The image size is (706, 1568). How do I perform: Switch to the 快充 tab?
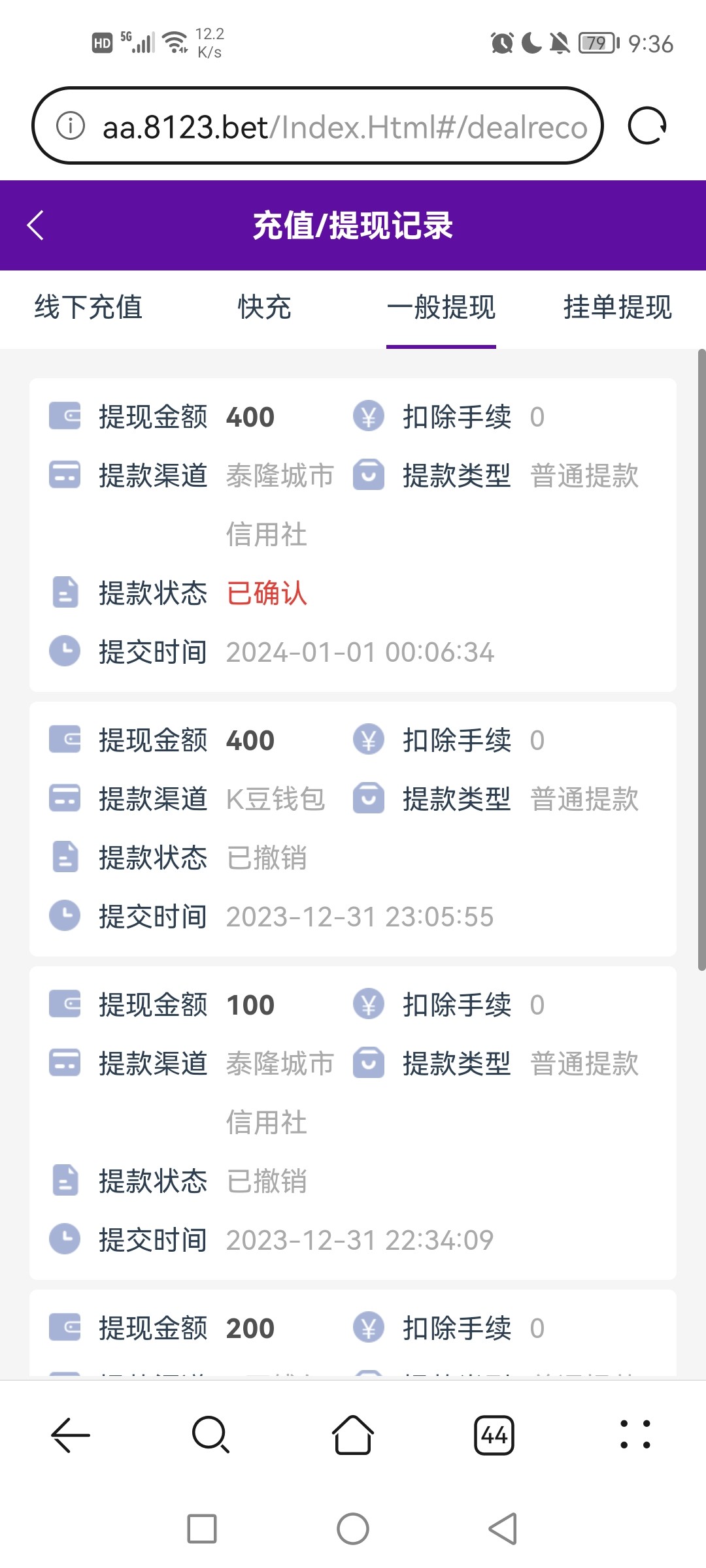[x=263, y=309]
